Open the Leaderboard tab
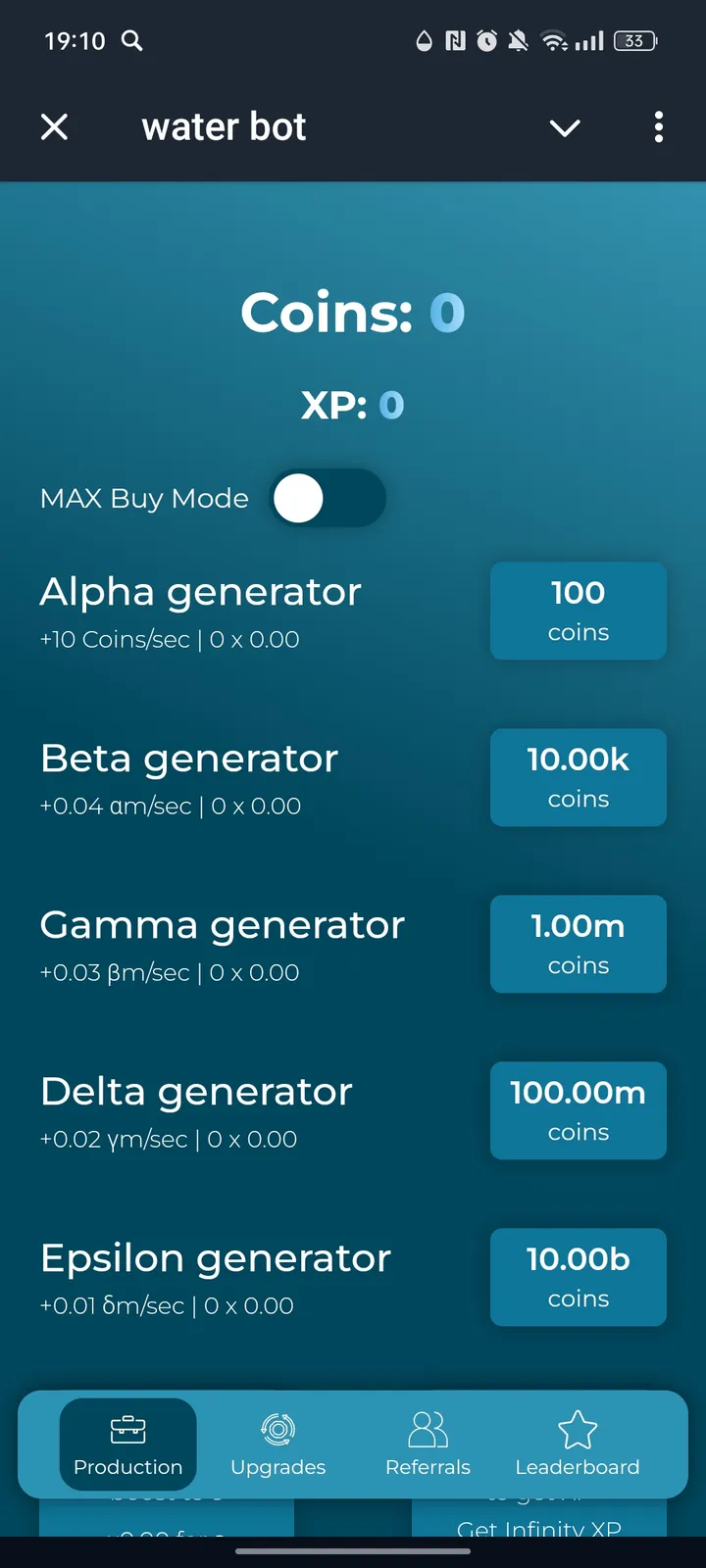This screenshot has width=706, height=1568. 578,1445
